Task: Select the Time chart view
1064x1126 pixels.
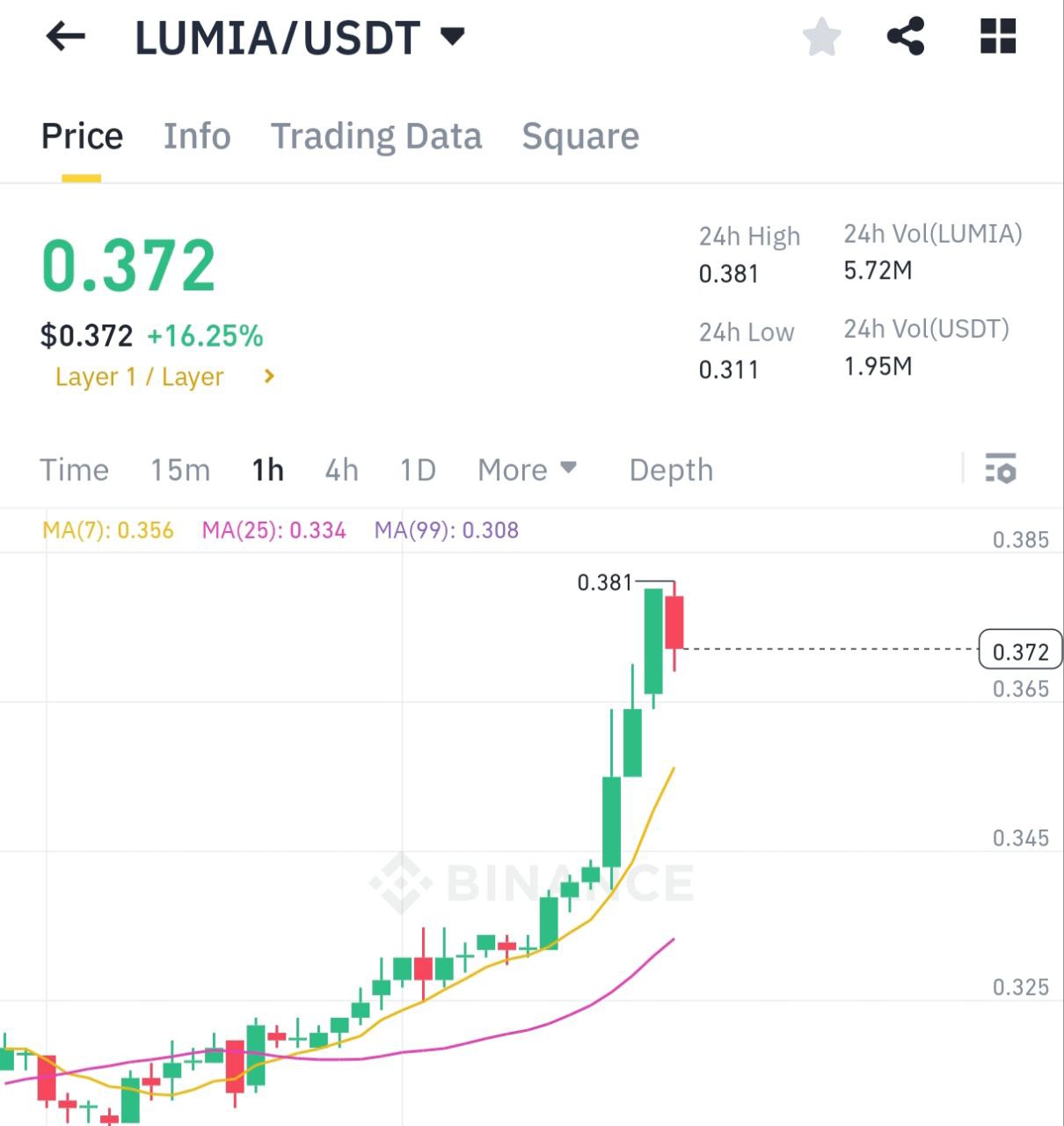Action: 74,470
